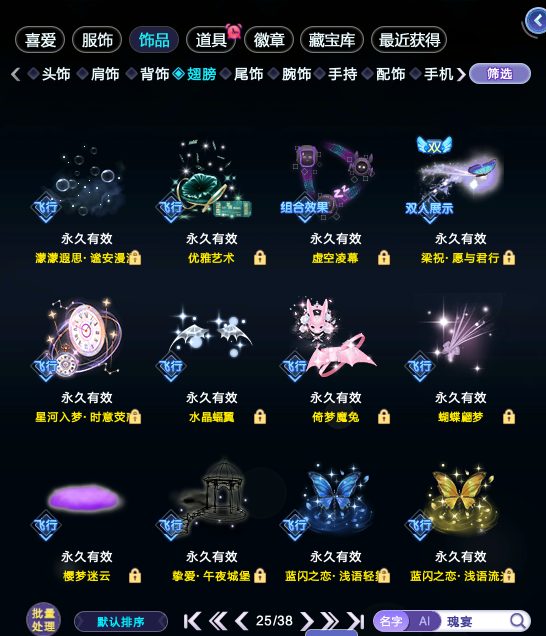Select the 虚空凌幕 item
Image resolution: width=546 pixels, height=636 pixels.
(335, 203)
